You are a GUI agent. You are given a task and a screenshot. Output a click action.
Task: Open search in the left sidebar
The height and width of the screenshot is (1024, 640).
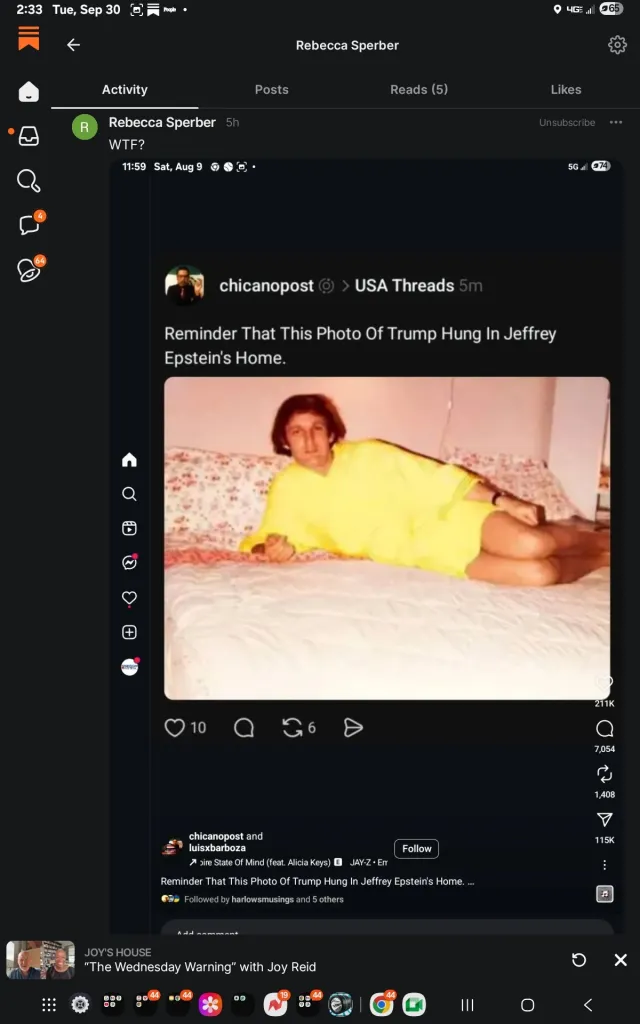pyautogui.click(x=29, y=181)
